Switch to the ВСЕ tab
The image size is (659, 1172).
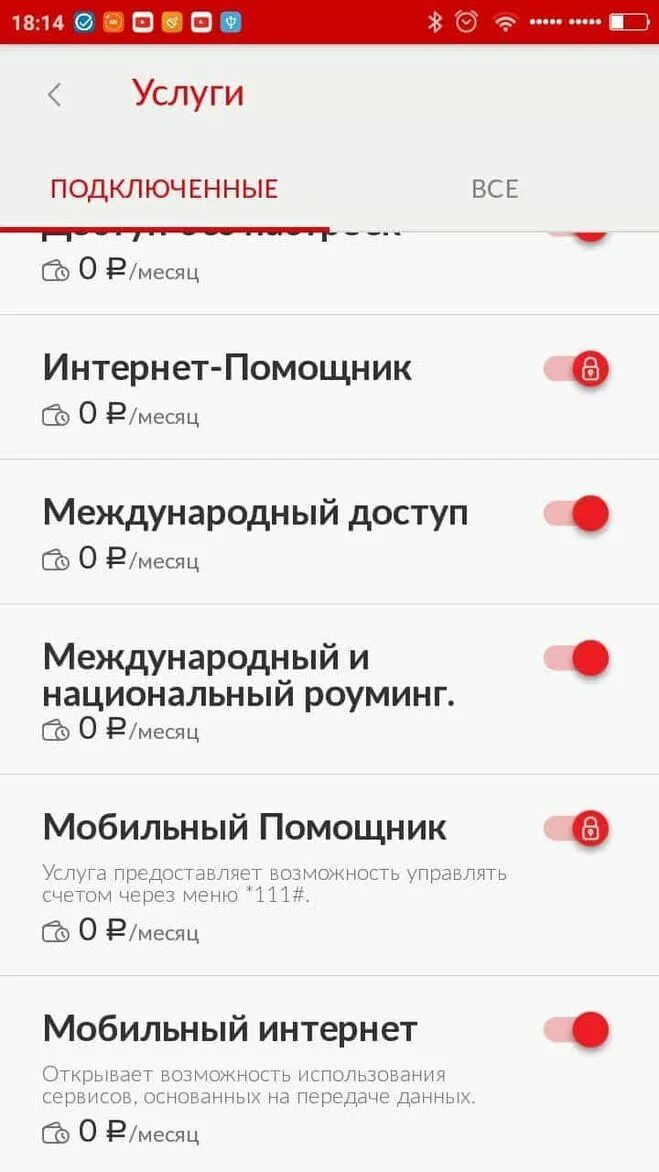pos(494,188)
